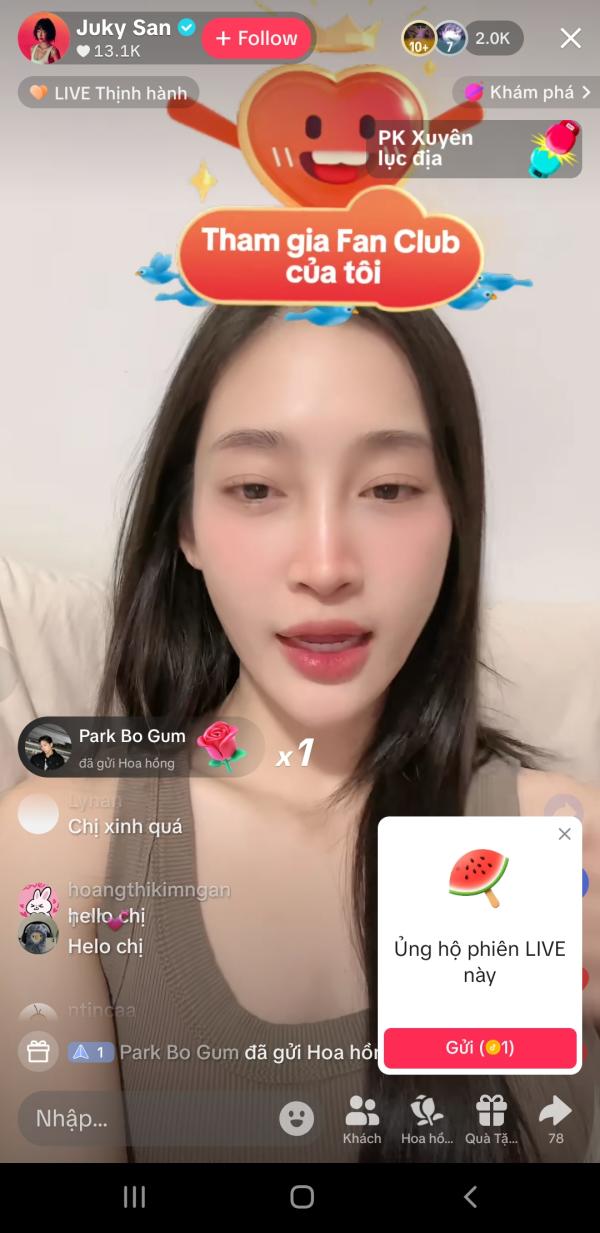This screenshot has height=1233, width=600.
Task: Open the Khách guests option
Action: coord(362,1118)
